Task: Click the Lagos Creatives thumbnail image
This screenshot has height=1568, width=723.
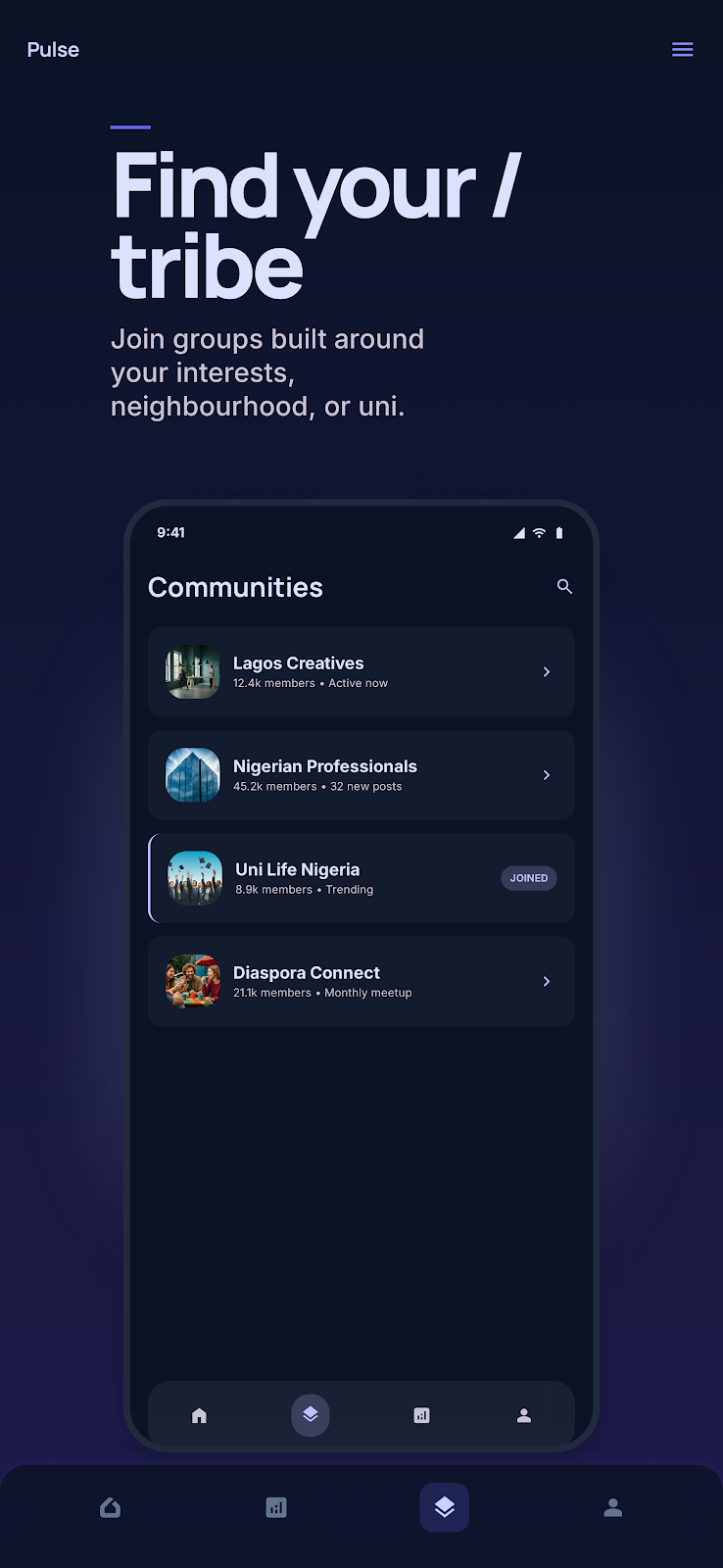Action: click(193, 671)
